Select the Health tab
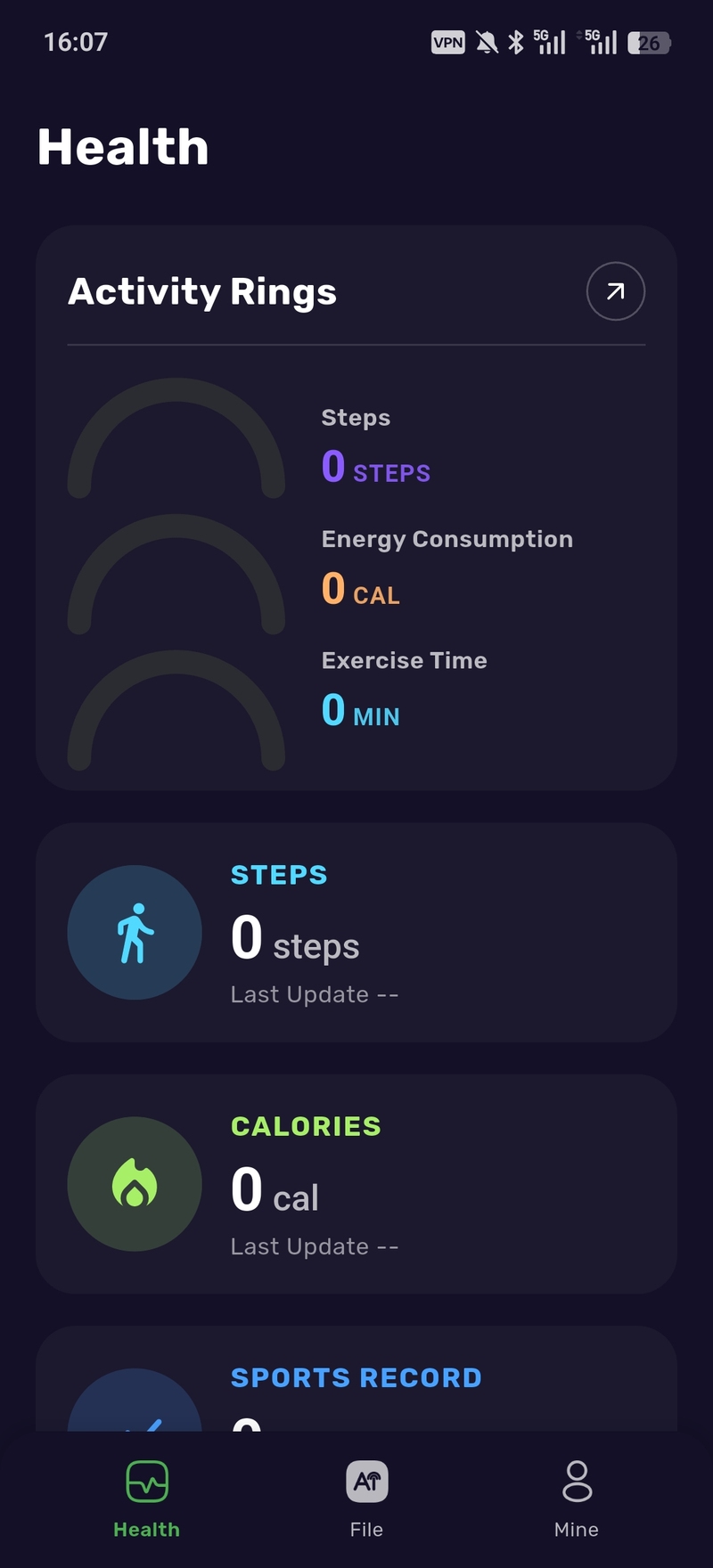The image size is (713, 1568). point(147,1499)
